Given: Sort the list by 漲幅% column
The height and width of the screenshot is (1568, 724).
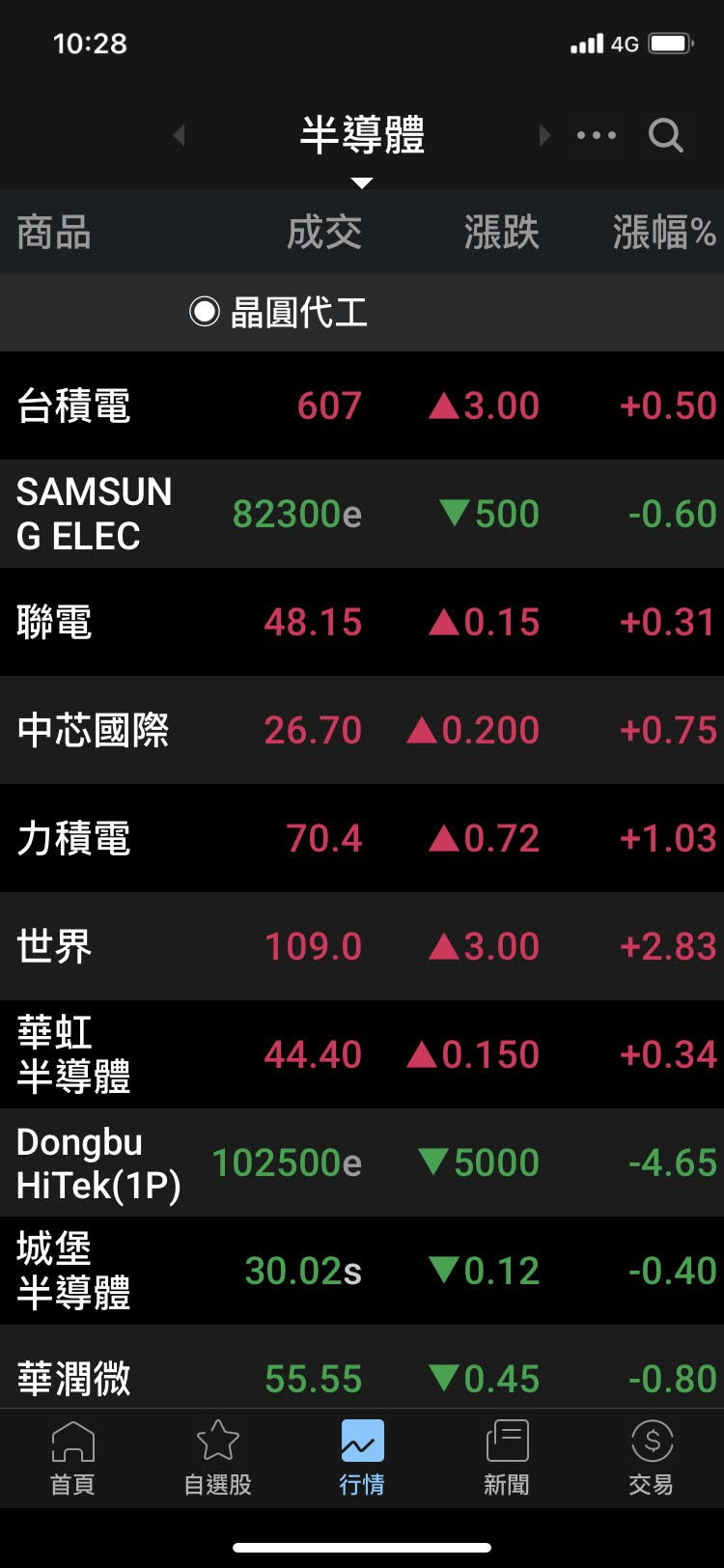Looking at the screenshot, I should point(663,233).
